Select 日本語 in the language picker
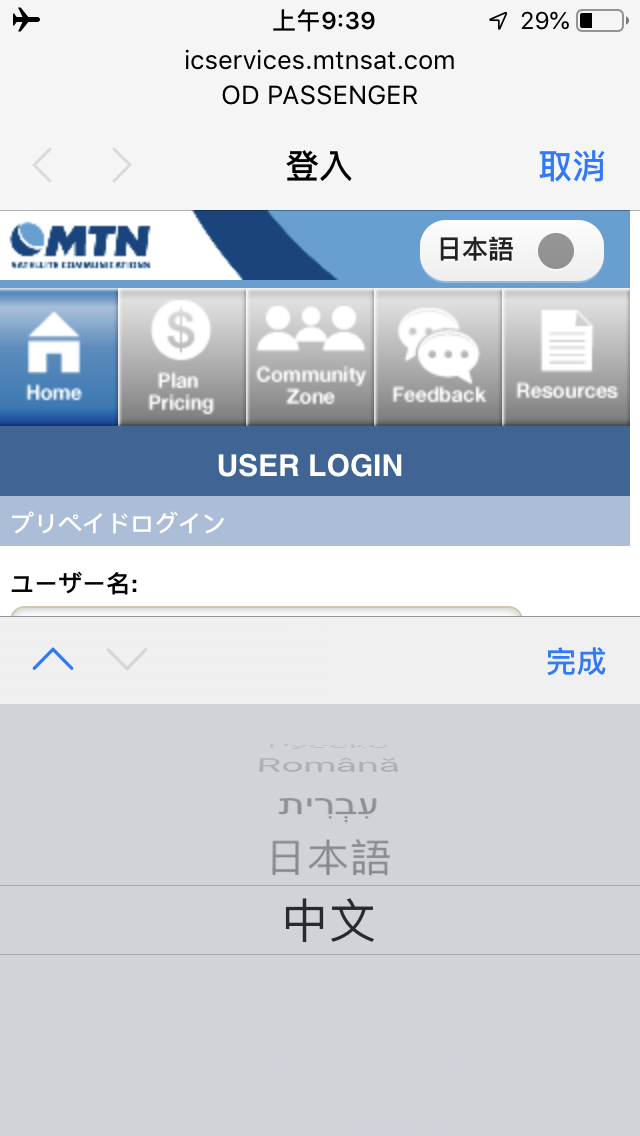 330,857
